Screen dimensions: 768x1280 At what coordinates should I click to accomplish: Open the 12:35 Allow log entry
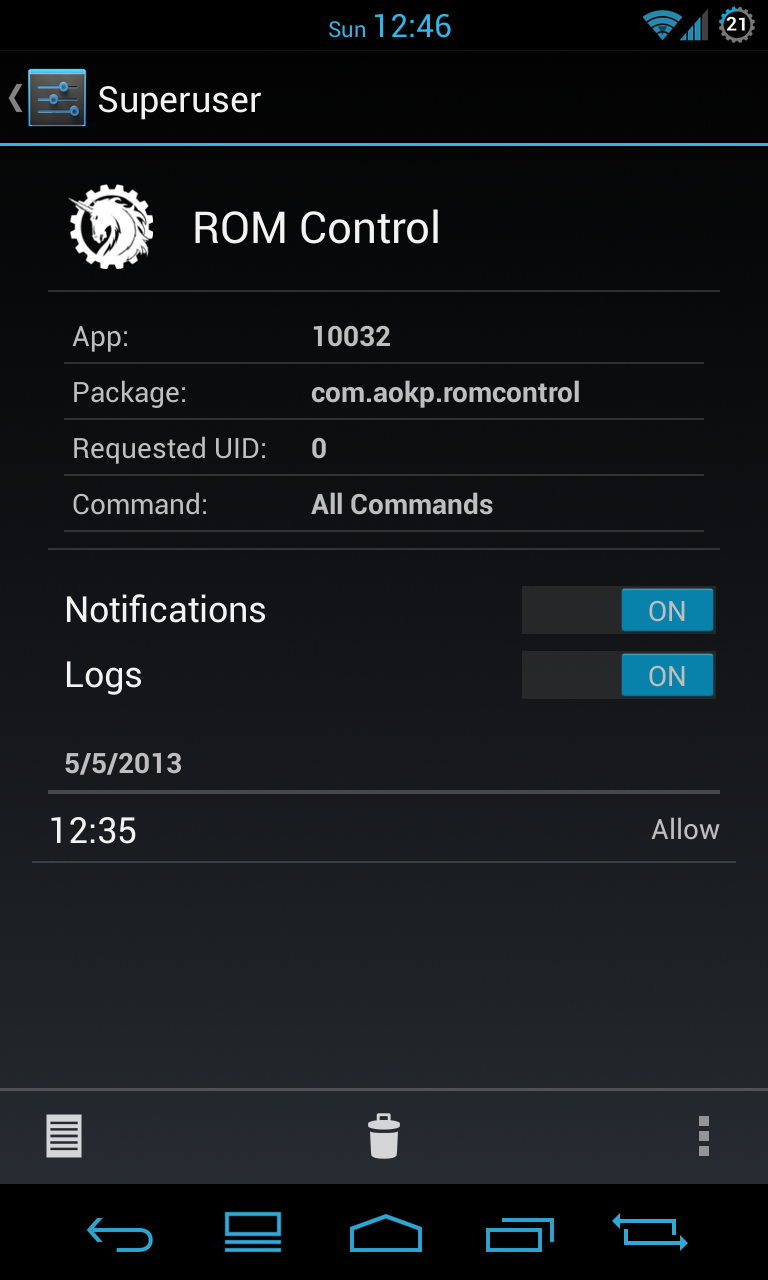point(384,830)
